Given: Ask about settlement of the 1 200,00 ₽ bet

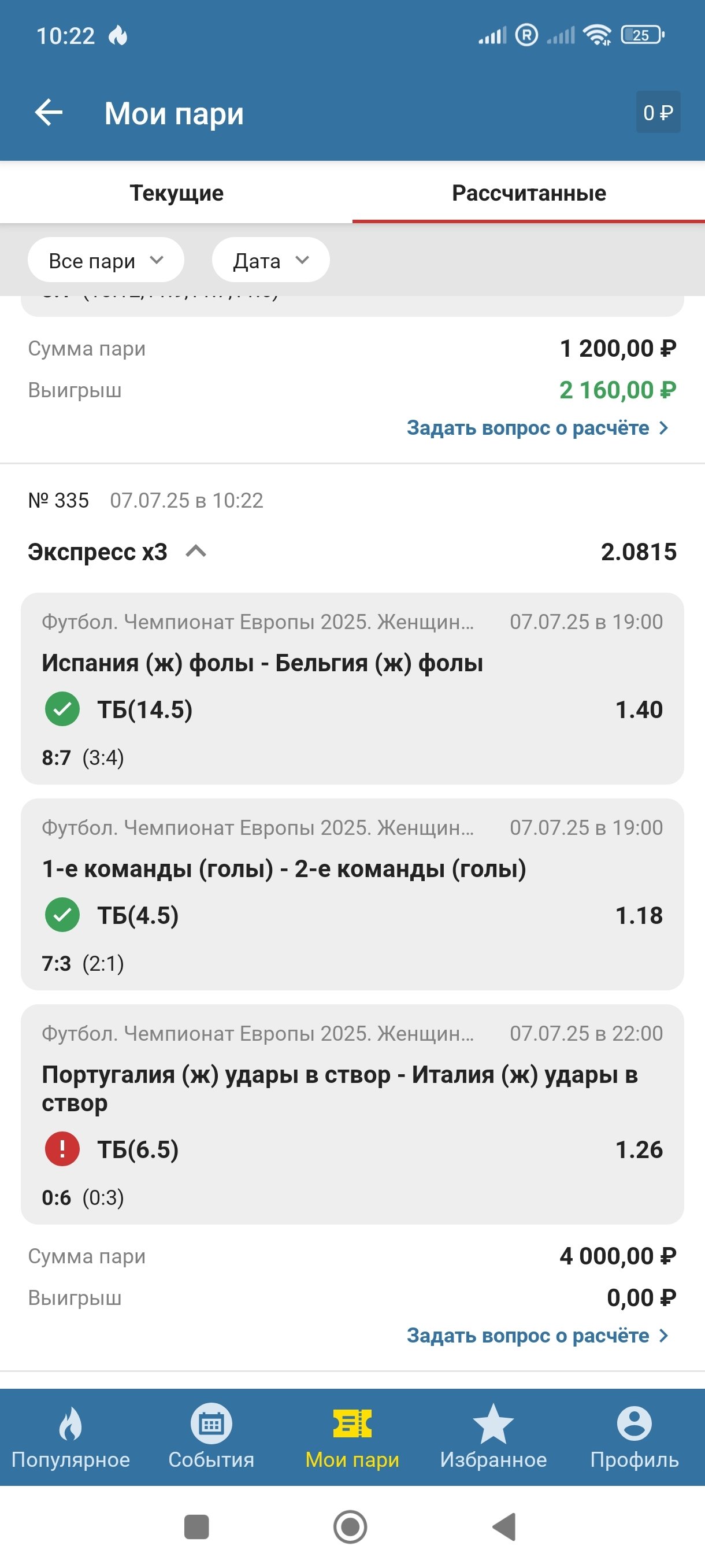Looking at the screenshot, I should (x=538, y=428).
